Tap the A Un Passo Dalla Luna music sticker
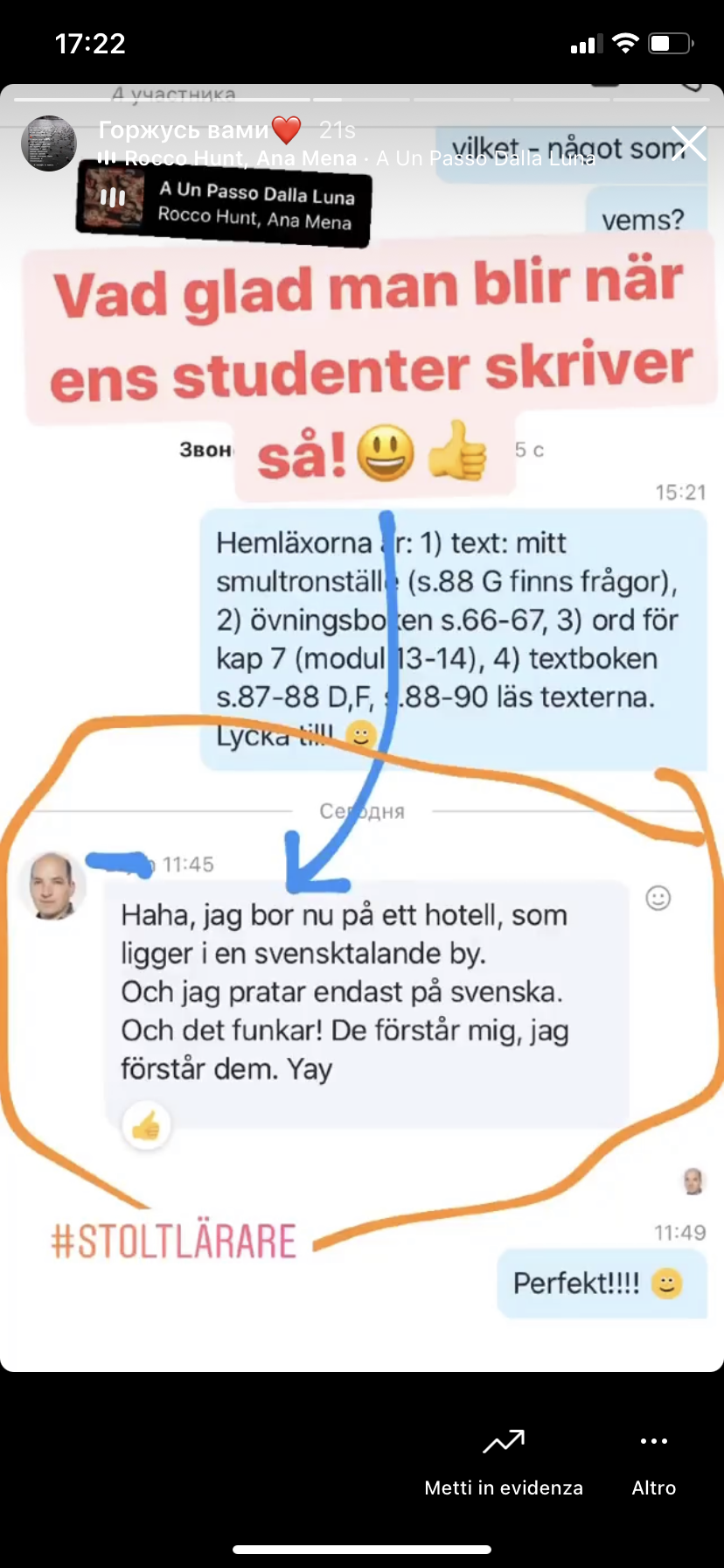The image size is (724, 1568). pyautogui.click(x=224, y=203)
